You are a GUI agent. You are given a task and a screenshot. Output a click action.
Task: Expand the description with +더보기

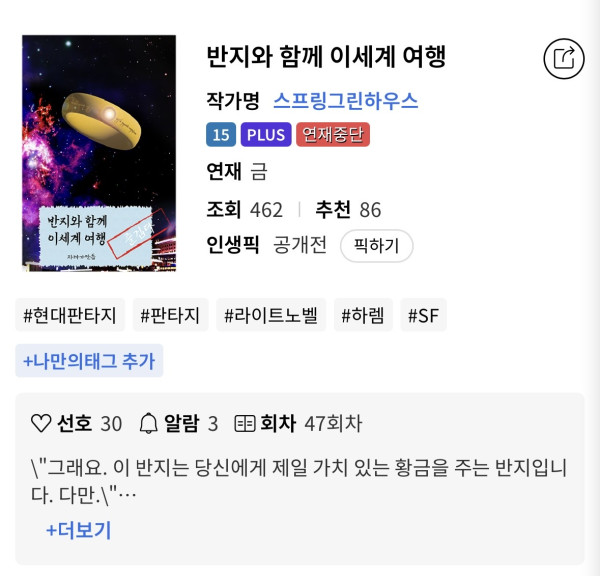(x=78, y=530)
